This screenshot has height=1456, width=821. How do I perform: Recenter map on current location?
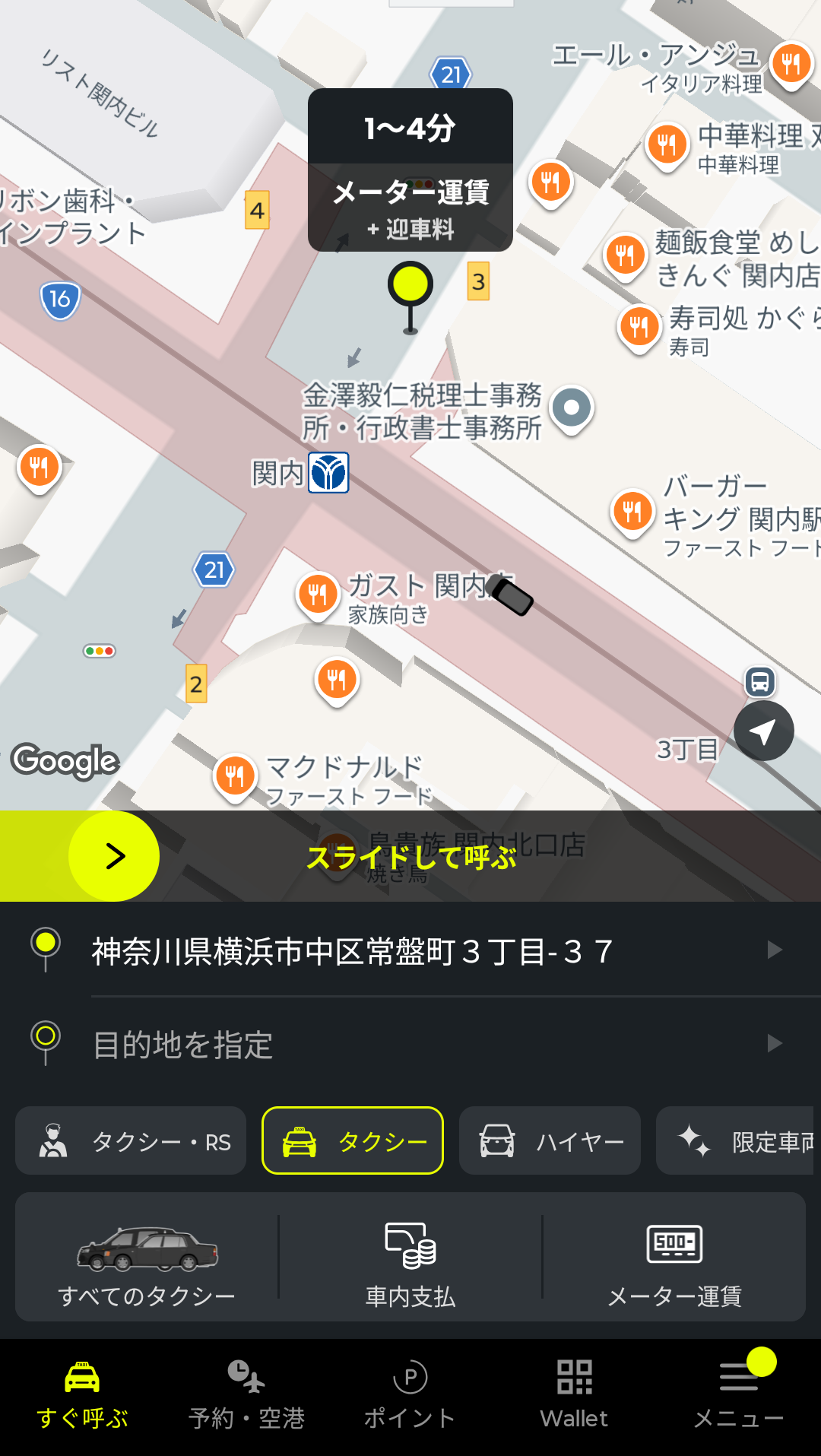(763, 731)
